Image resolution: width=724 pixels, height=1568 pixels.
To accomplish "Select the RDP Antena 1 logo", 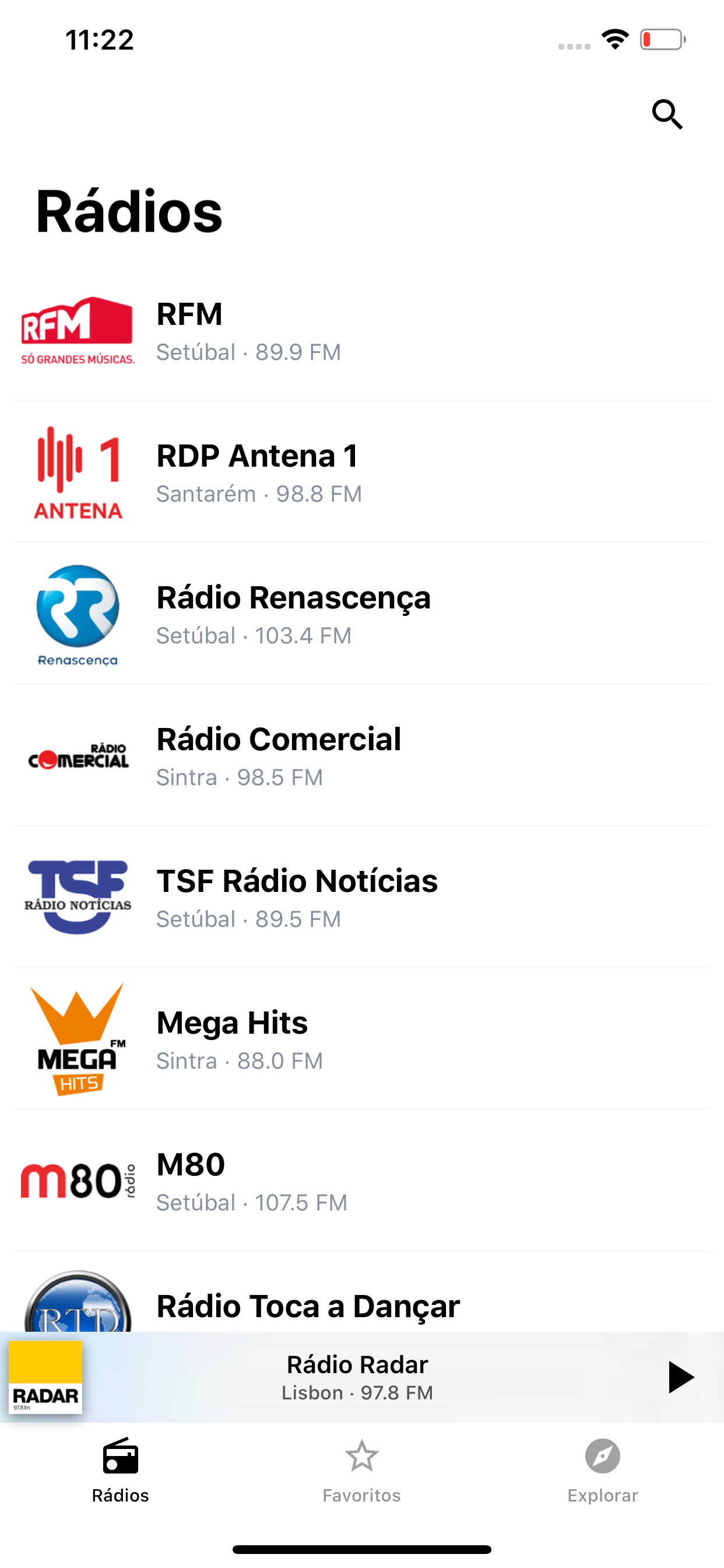I will click(x=77, y=474).
